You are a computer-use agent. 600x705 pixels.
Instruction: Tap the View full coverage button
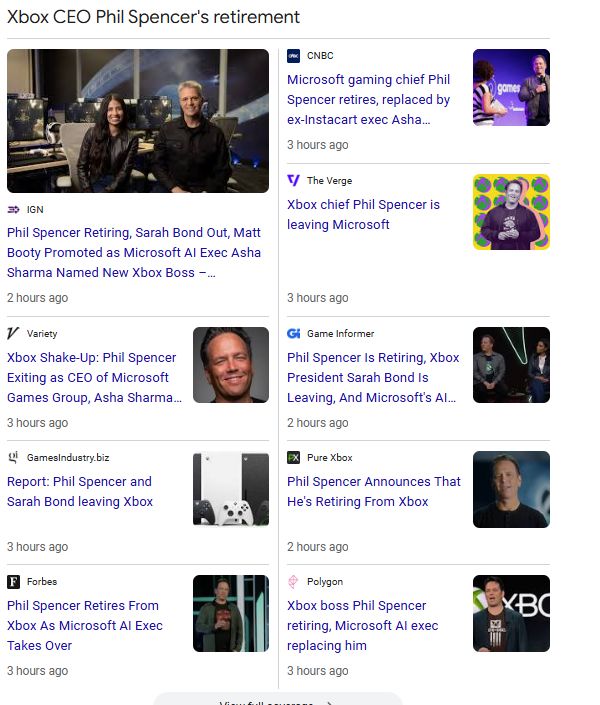(x=277, y=699)
